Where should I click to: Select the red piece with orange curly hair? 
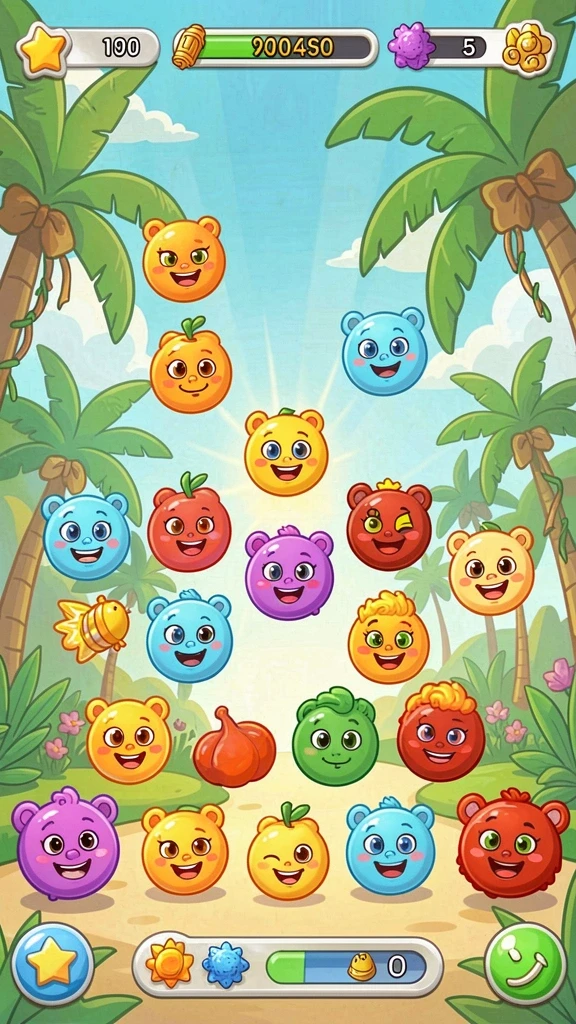tap(440, 731)
